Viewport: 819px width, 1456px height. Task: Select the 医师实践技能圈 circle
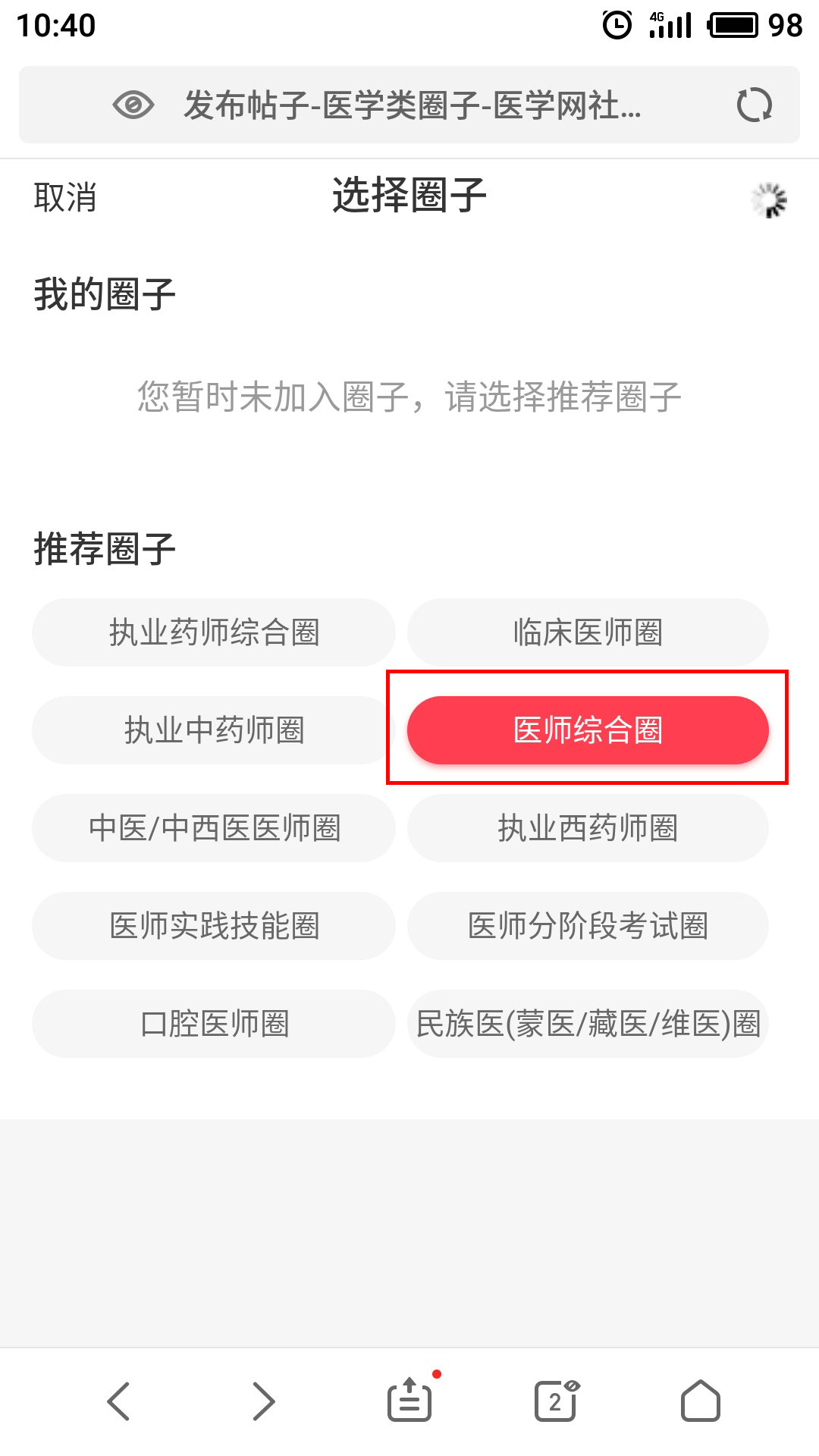click(213, 926)
